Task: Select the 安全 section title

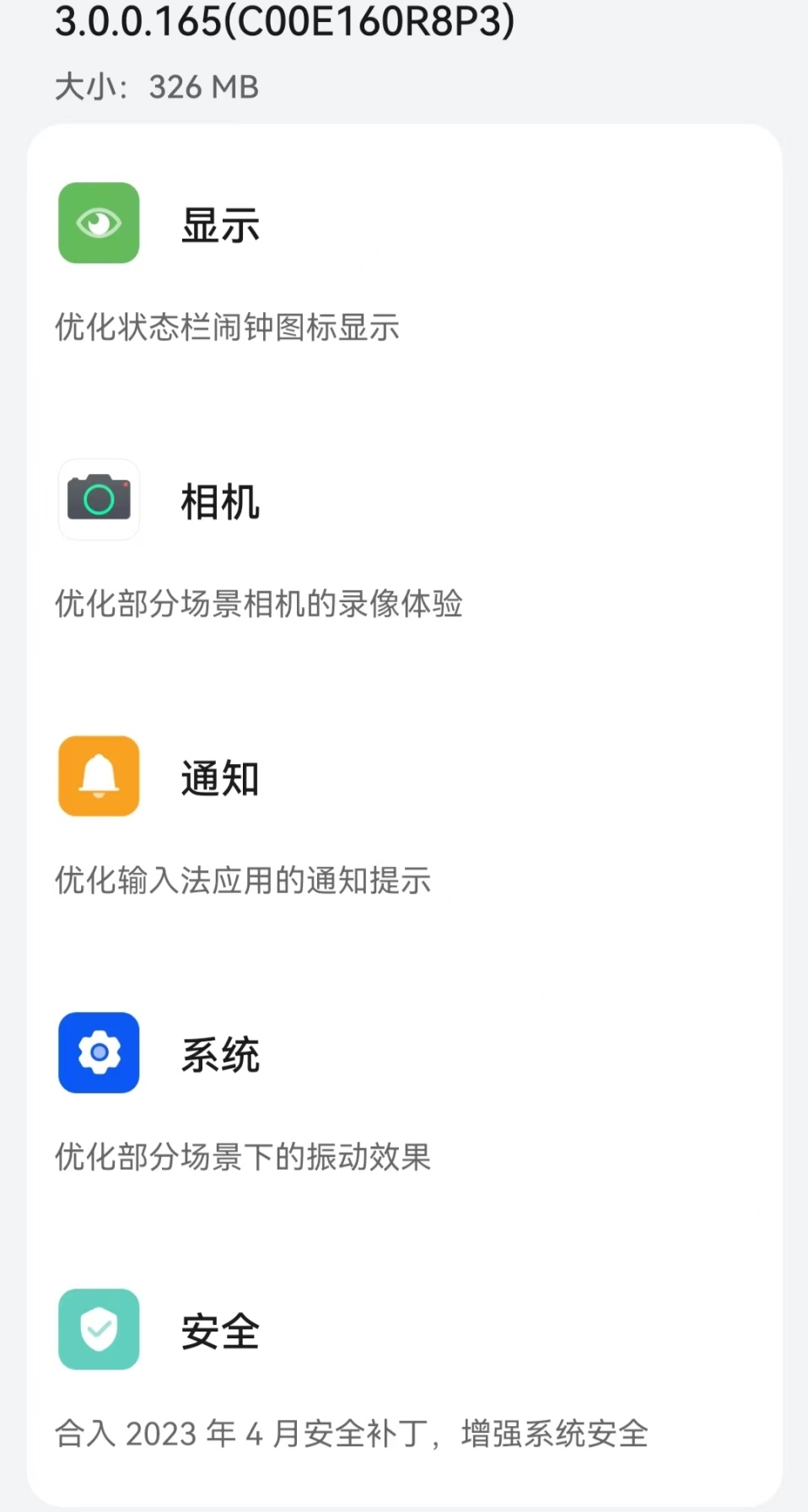Action: click(220, 1331)
